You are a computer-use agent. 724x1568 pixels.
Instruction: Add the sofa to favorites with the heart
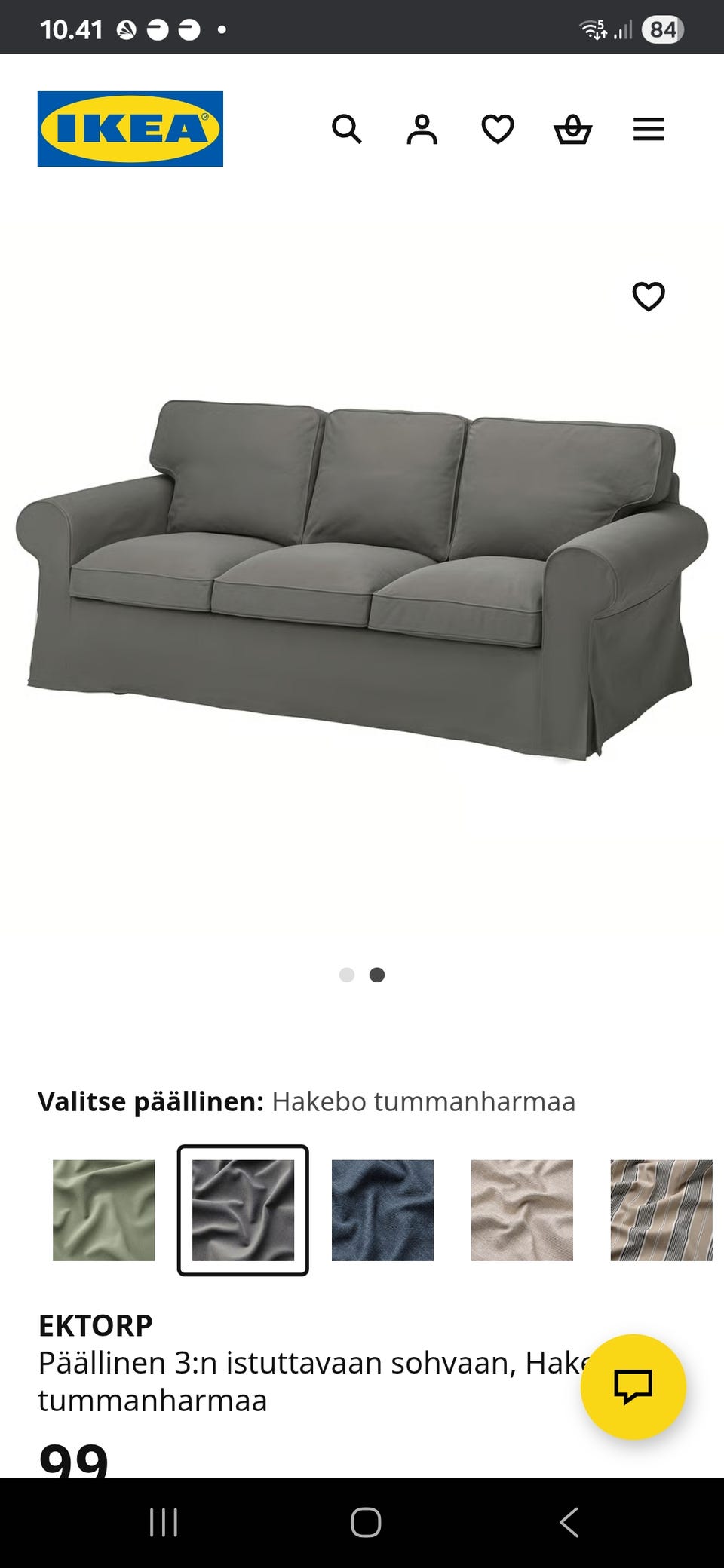pos(649,296)
